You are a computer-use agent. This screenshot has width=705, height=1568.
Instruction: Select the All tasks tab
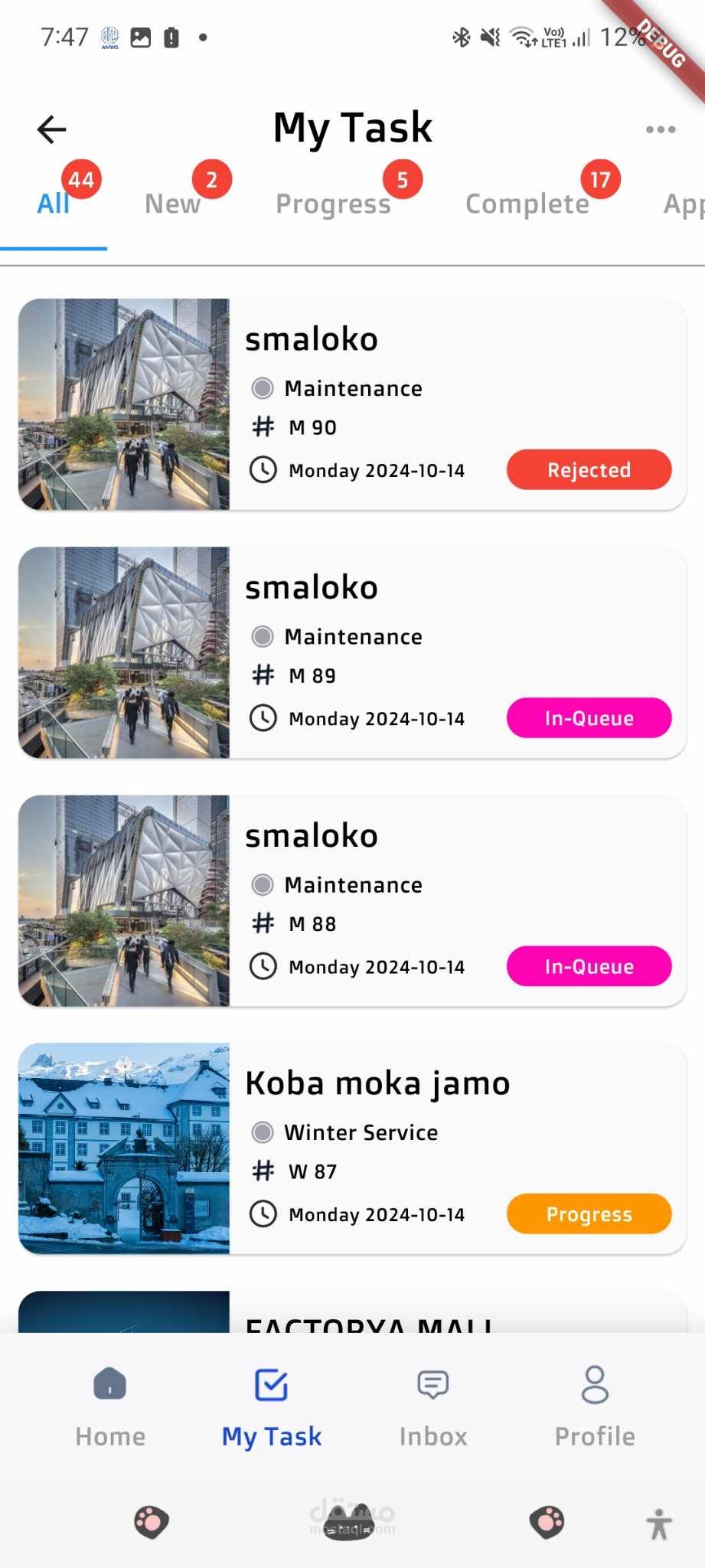tap(54, 204)
